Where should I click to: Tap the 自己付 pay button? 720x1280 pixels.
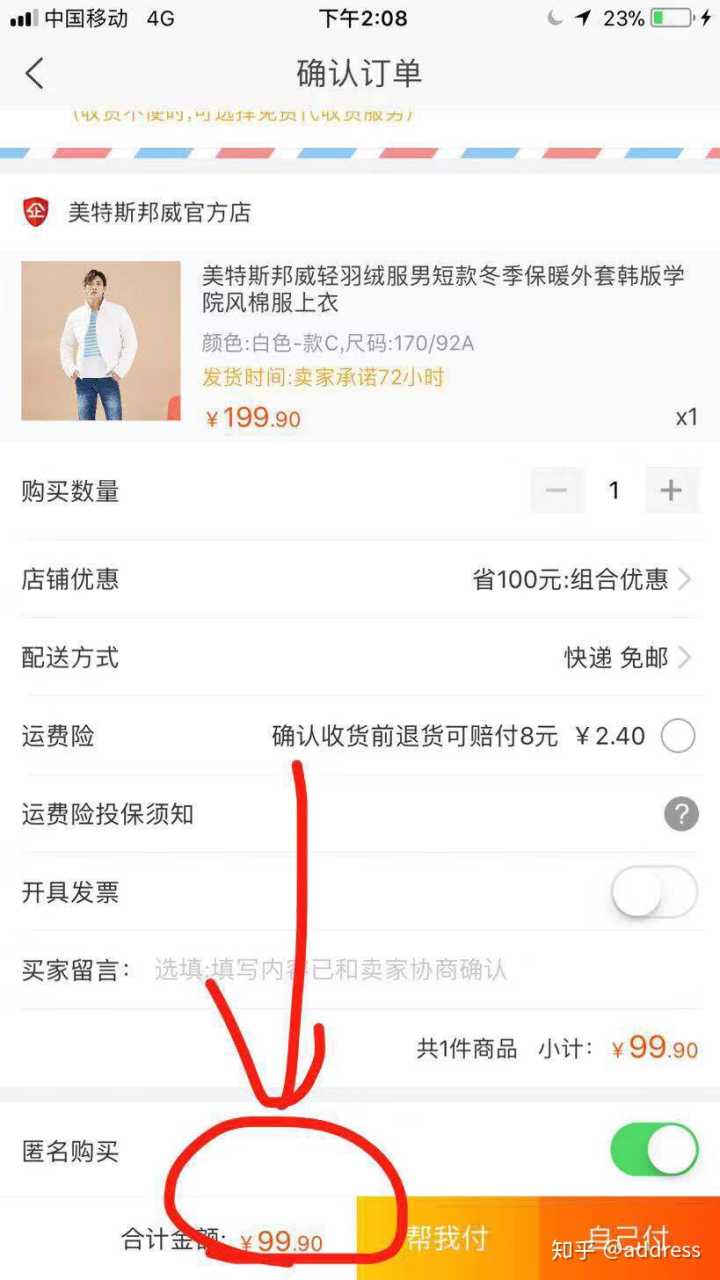tap(629, 1238)
